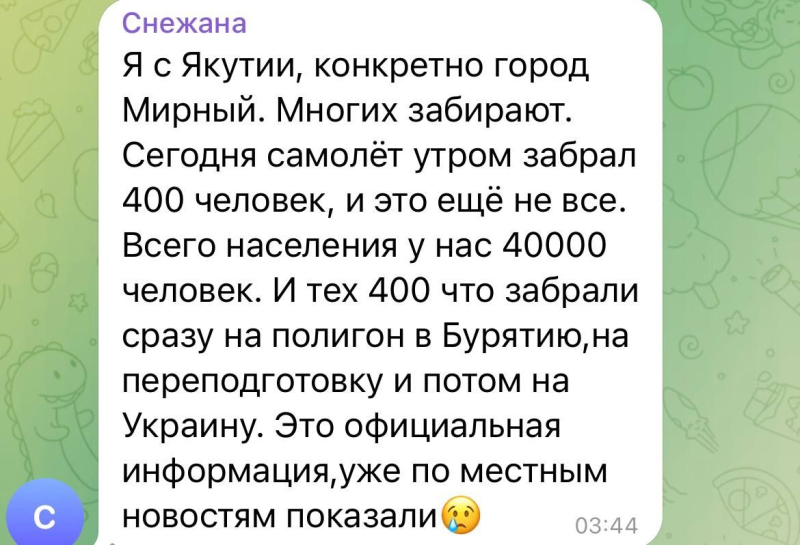Tap the sender name Снежана
Viewport: 800px width, 545px height.
(184, 23)
